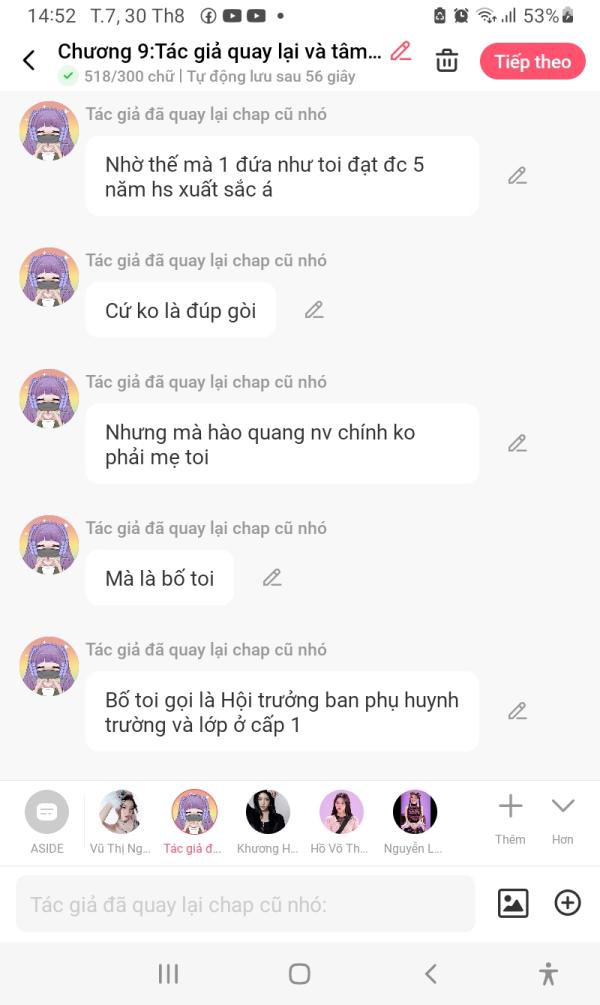Insert an image into the chat

pyautogui.click(x=513, y=904)
